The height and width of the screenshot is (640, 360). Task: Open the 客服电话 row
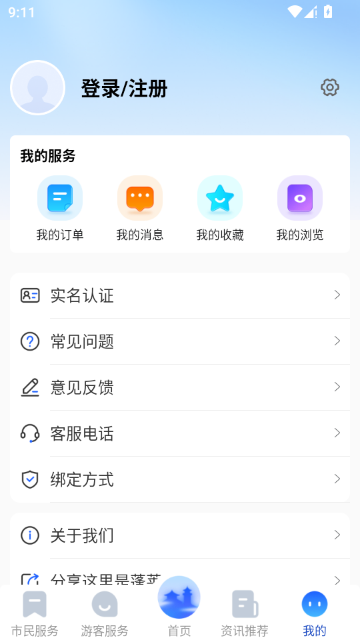pyautogui.click(x=180, y=433)
